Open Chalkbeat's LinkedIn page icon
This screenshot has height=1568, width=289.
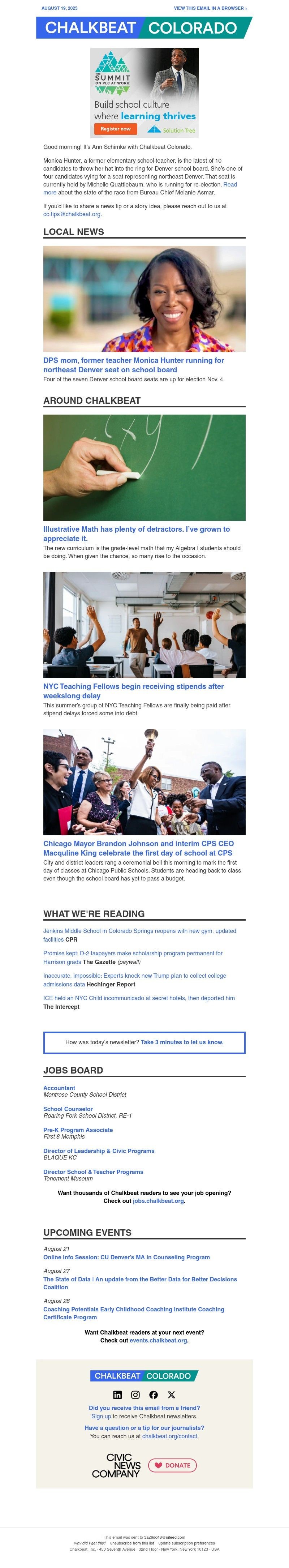pyautogui.click(x=117, y=1395)
